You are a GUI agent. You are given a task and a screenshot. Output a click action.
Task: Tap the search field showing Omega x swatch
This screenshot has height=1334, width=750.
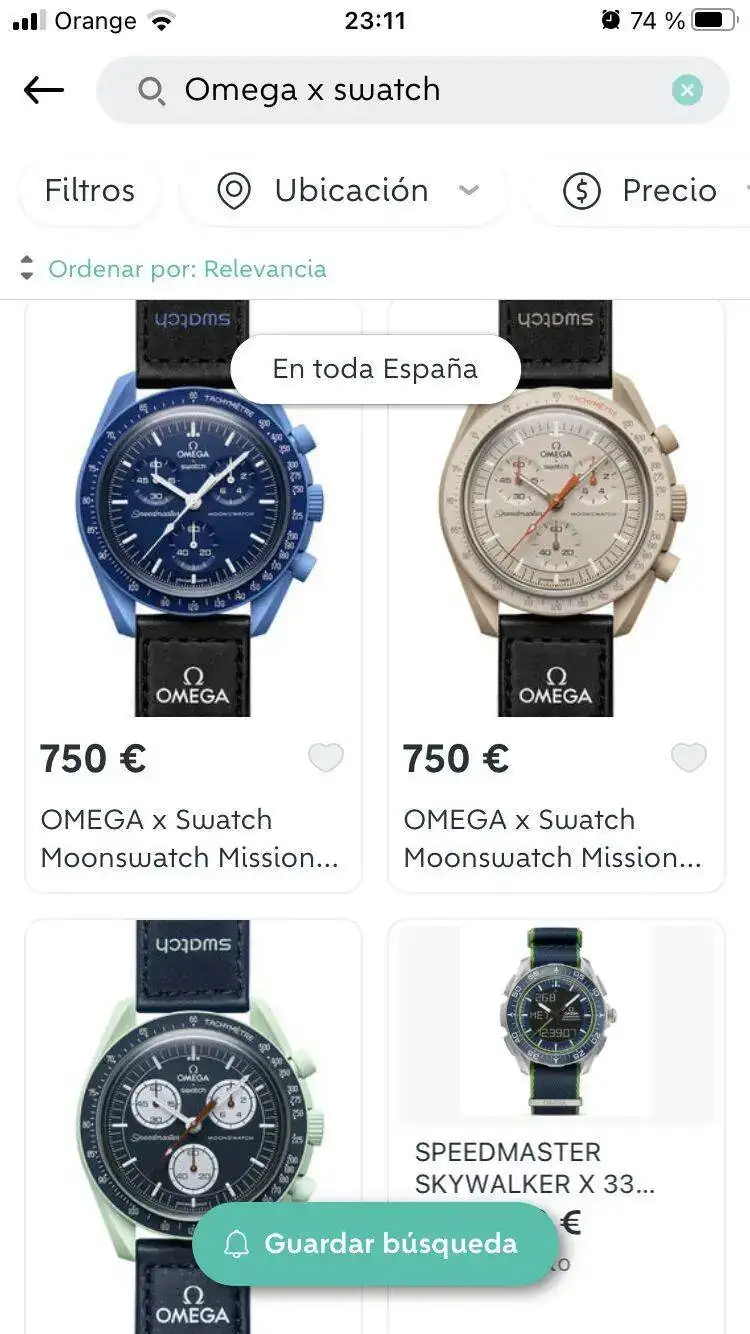point(400,90)
